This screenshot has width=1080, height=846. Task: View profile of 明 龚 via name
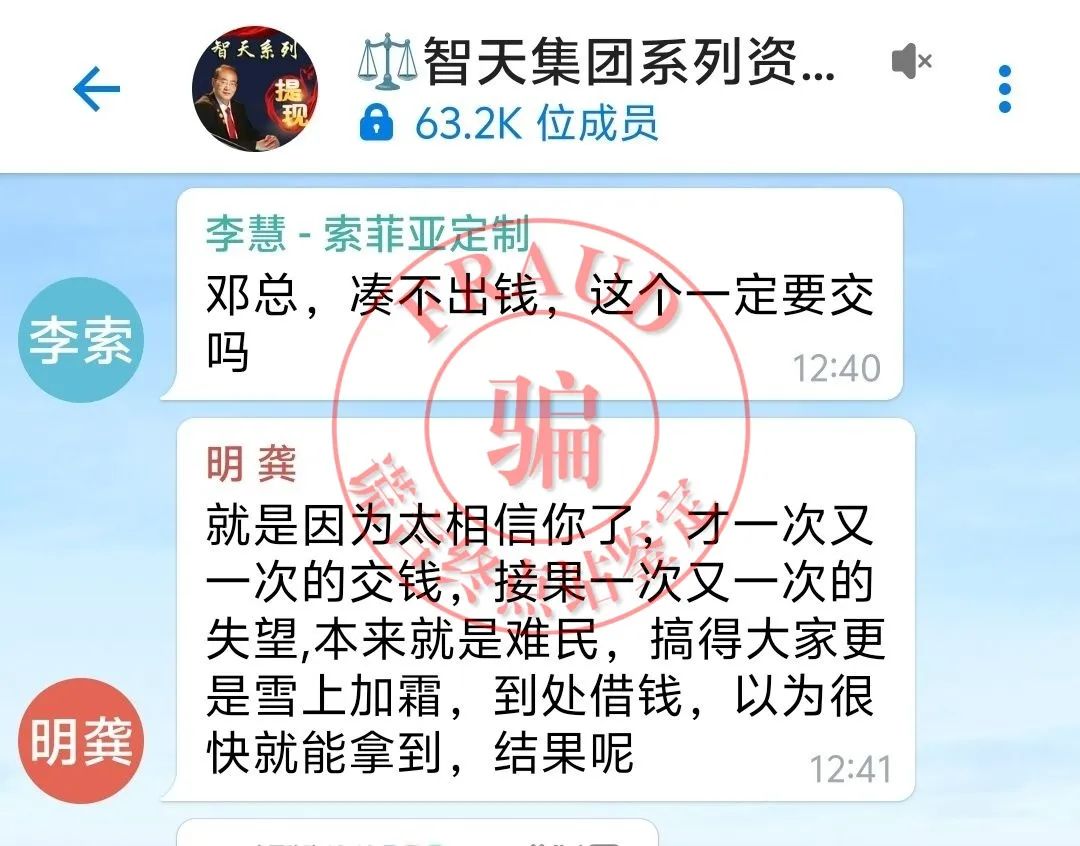click(x=251, y=463)
